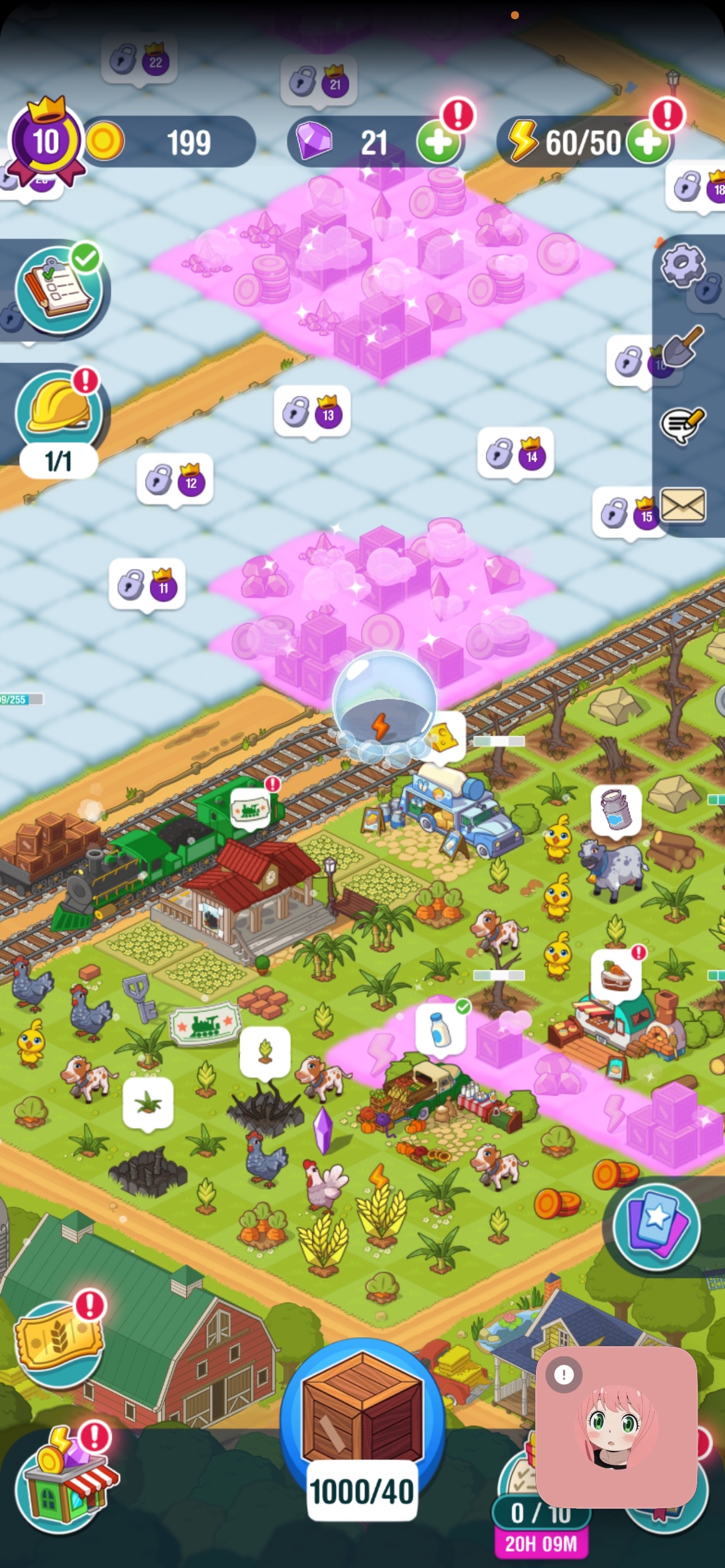
Task: Add more gems with the plus button
Action: [x=436, y=143]
